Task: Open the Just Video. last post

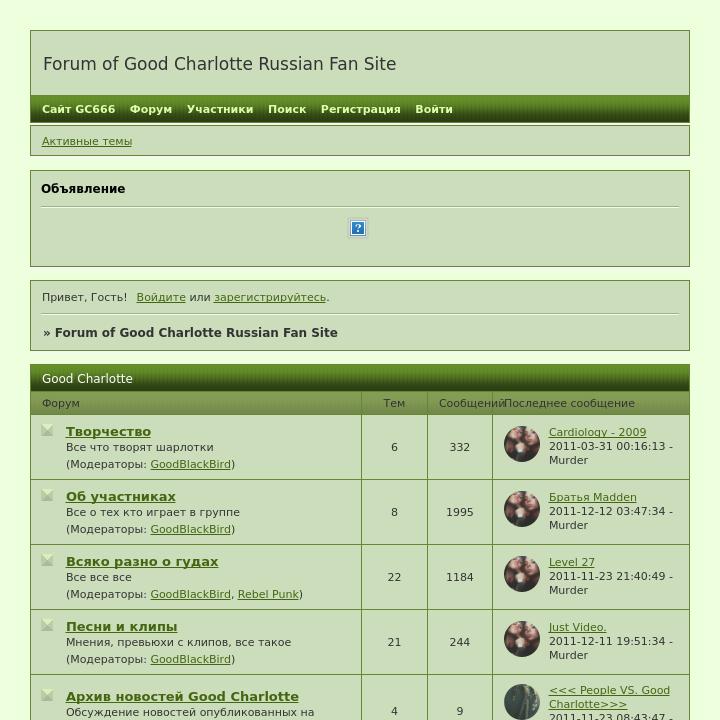Action: [x=577, y=627]
